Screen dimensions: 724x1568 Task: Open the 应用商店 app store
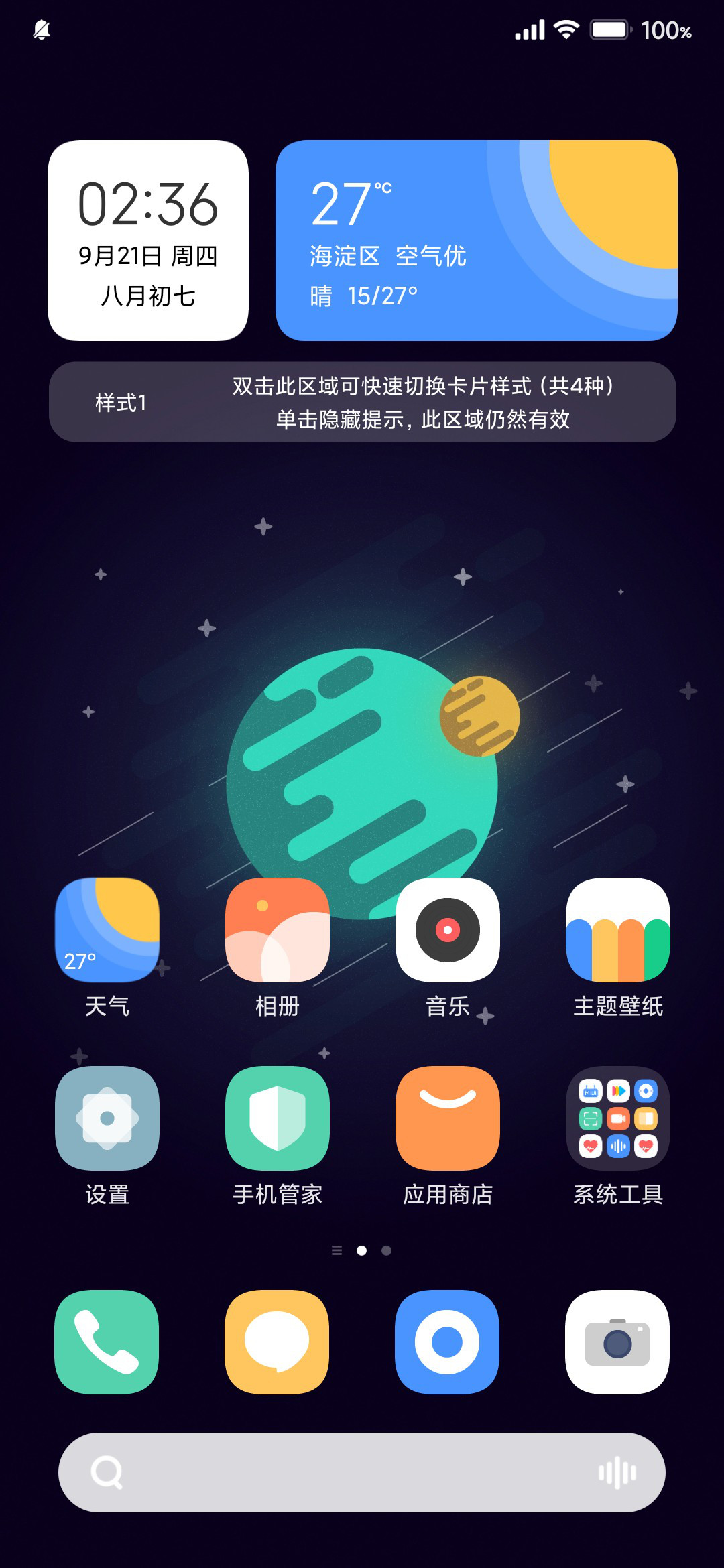click(448, 1118)
